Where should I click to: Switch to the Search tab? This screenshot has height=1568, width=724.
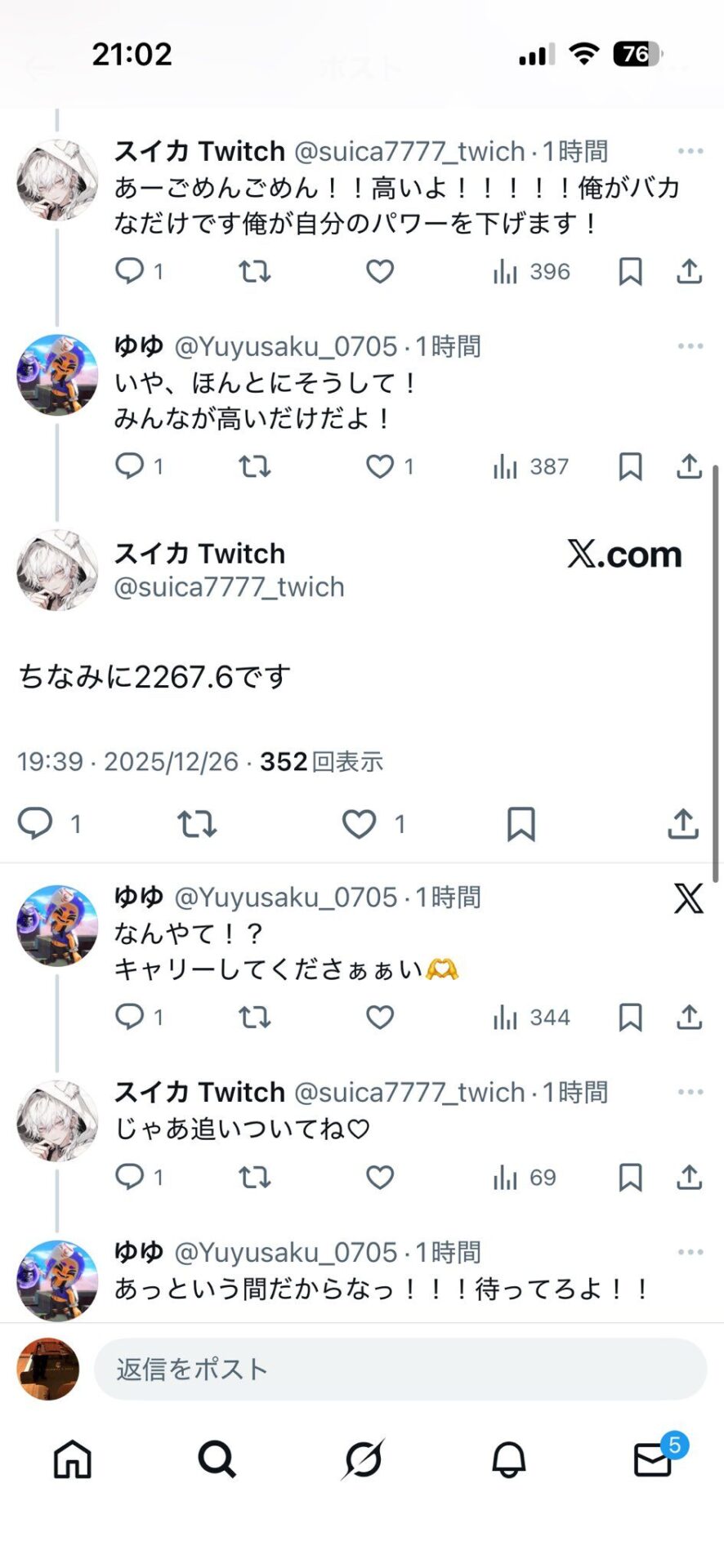point(217,1459)
